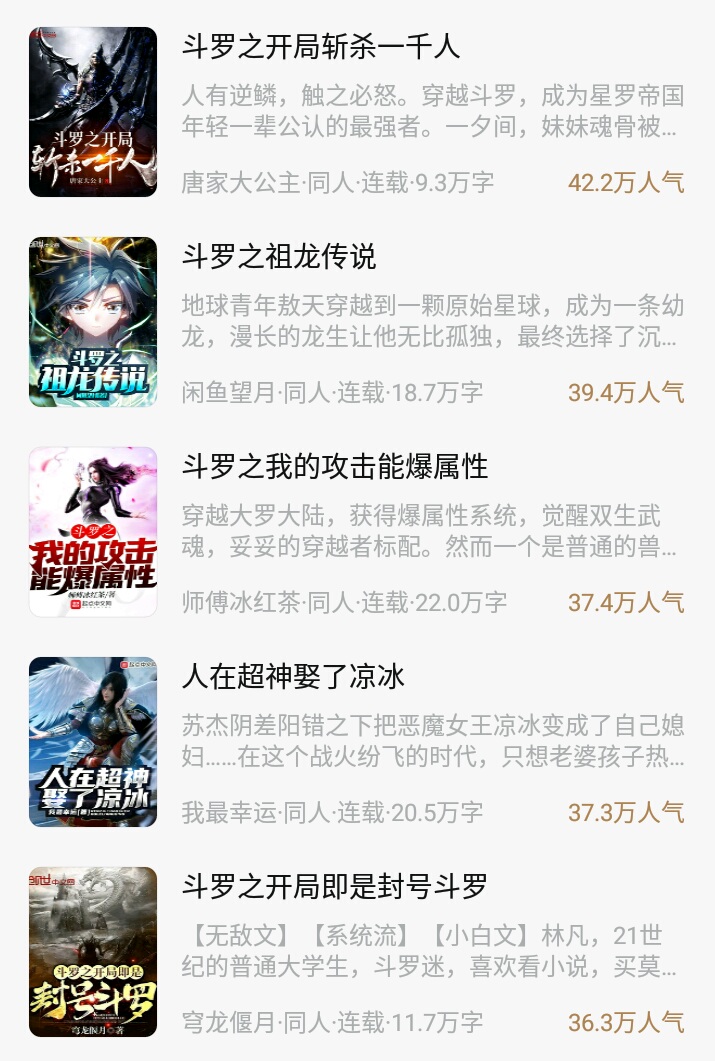Tap the novel 斗罗之开局即是封号斗罗
715x1061 pixels.
click(x=334, y=887)
